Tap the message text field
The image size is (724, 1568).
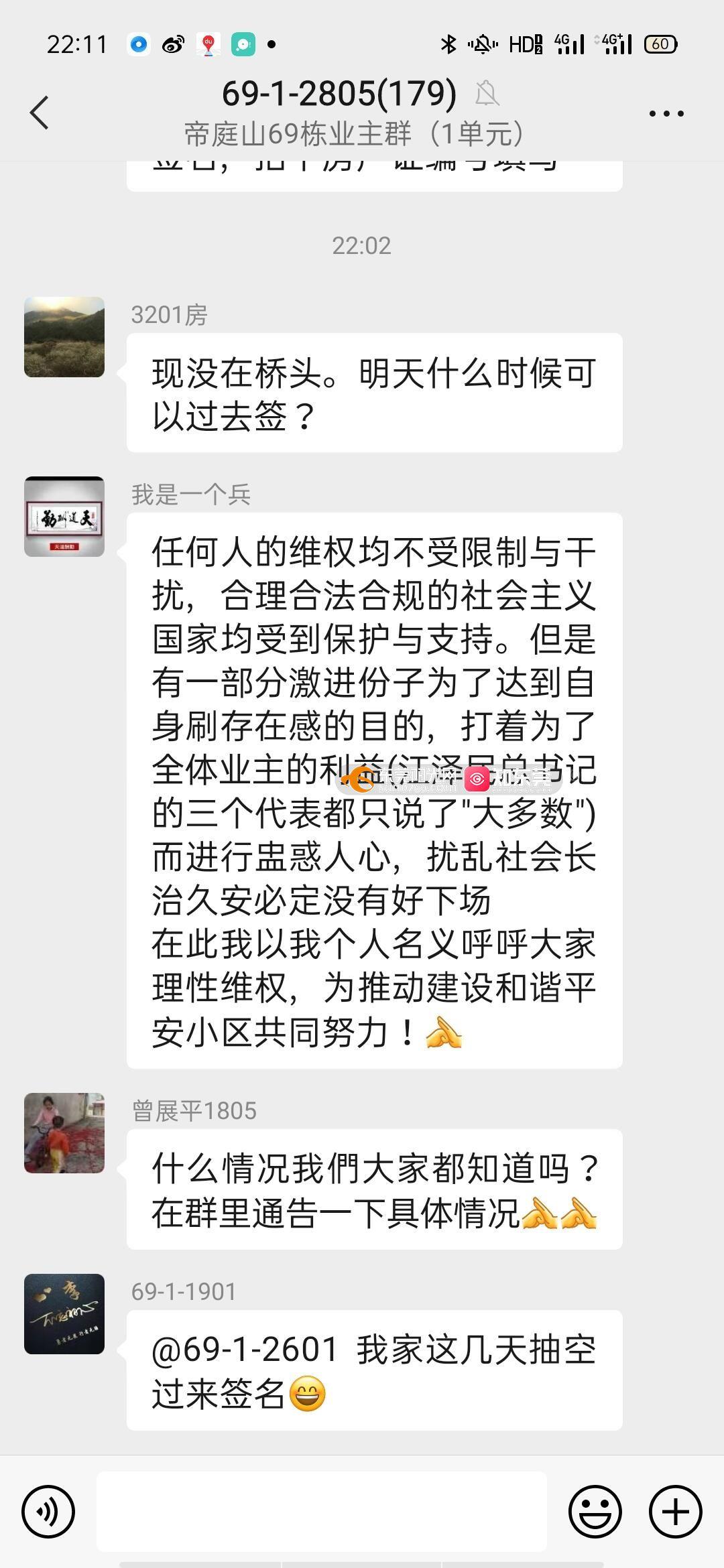coord(322,1512)
